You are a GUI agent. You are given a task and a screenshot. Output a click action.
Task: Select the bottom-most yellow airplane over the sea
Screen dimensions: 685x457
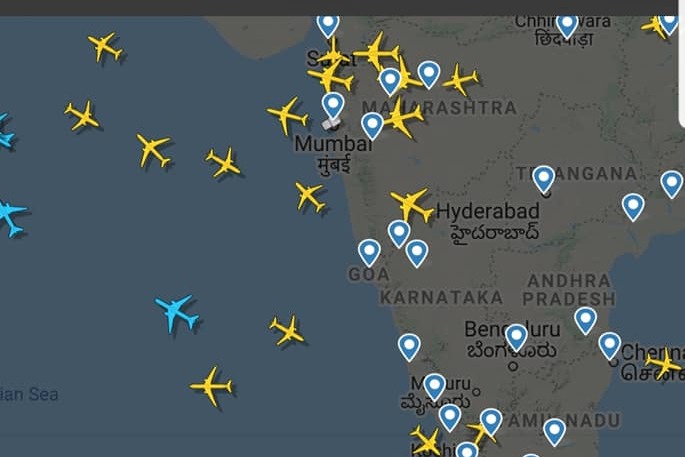pos(211,386)
